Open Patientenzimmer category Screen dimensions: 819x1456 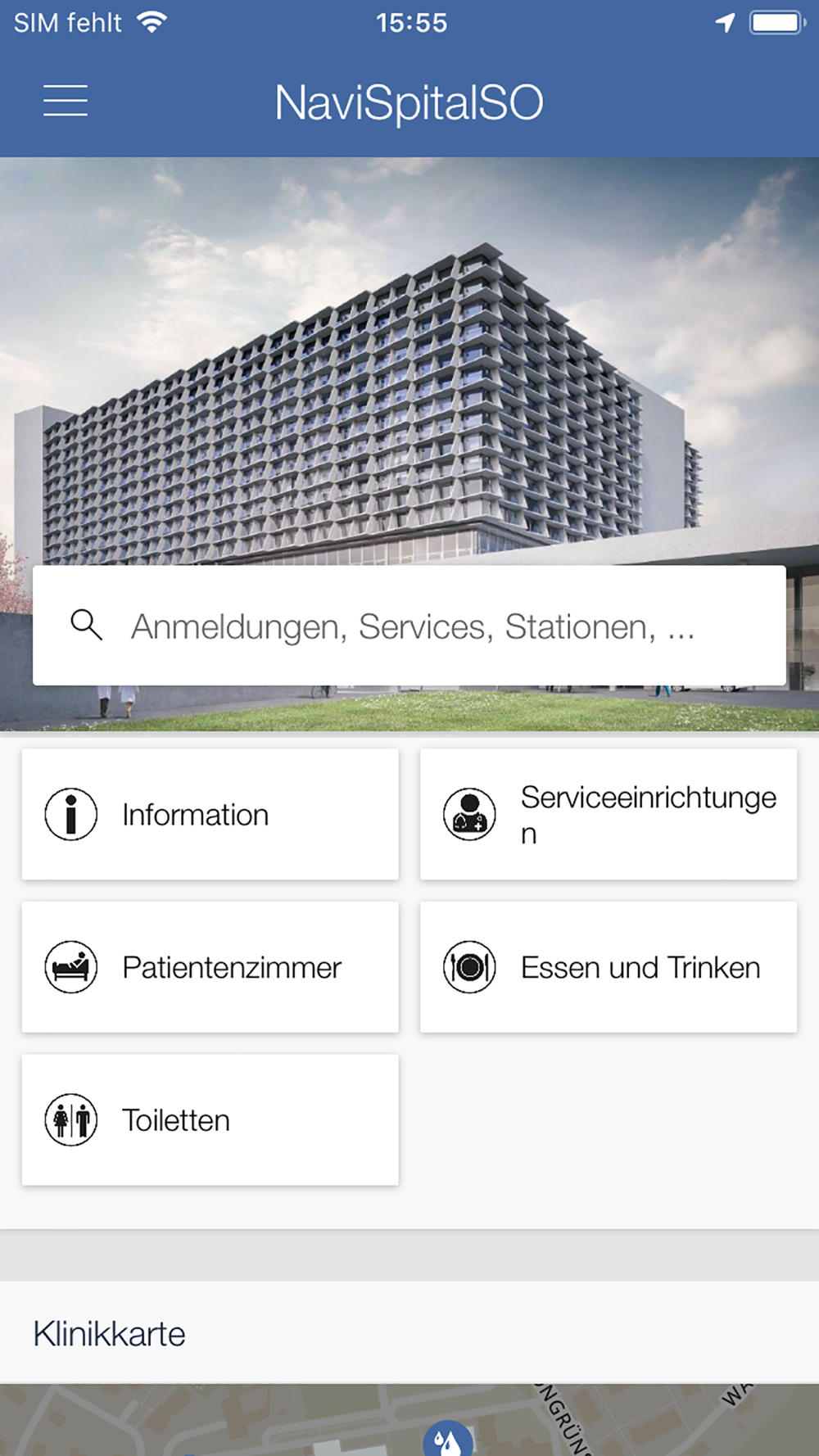210,967
